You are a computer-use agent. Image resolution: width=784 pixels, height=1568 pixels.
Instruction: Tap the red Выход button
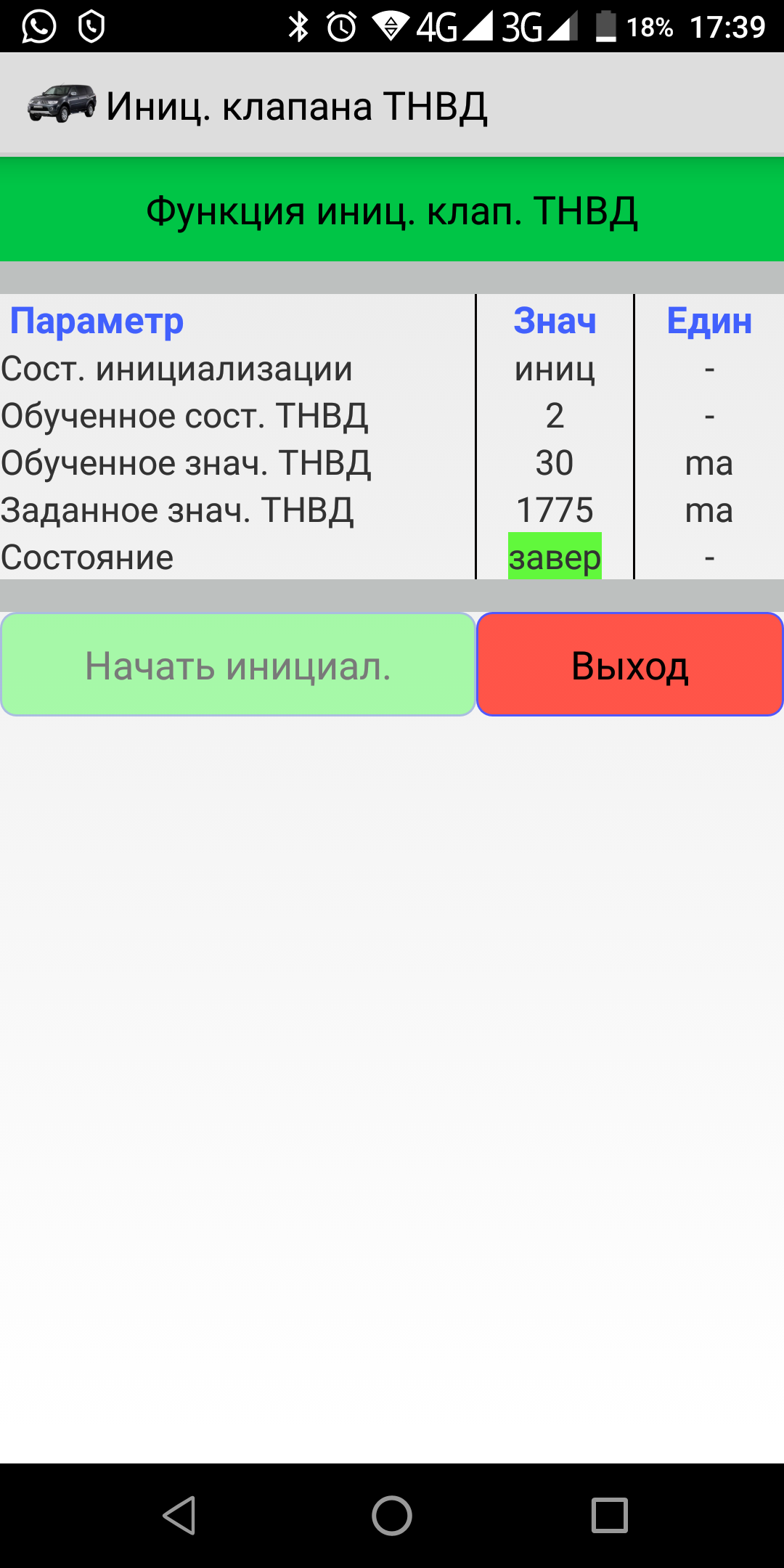click(629, 665)
